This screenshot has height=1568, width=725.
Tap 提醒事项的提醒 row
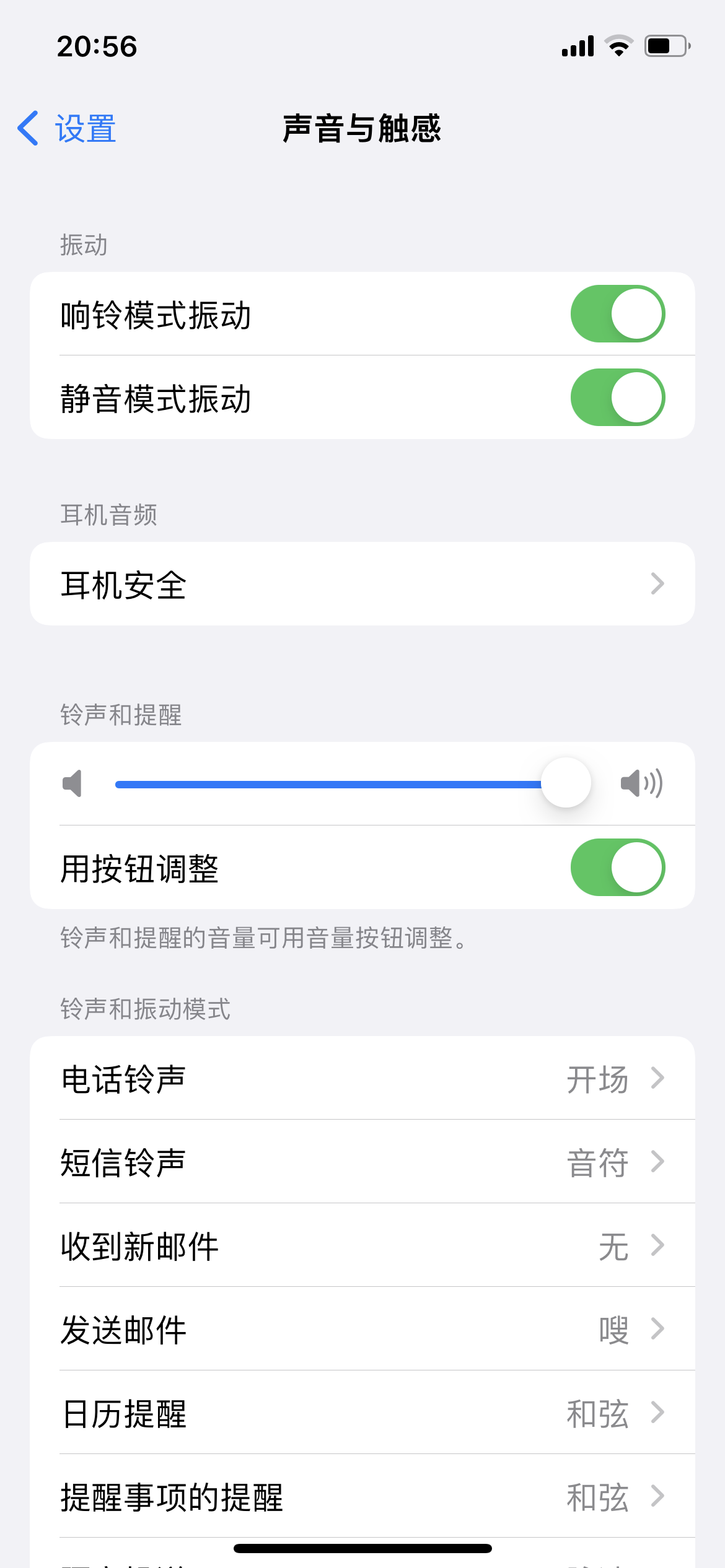[x=362, y=1496]
